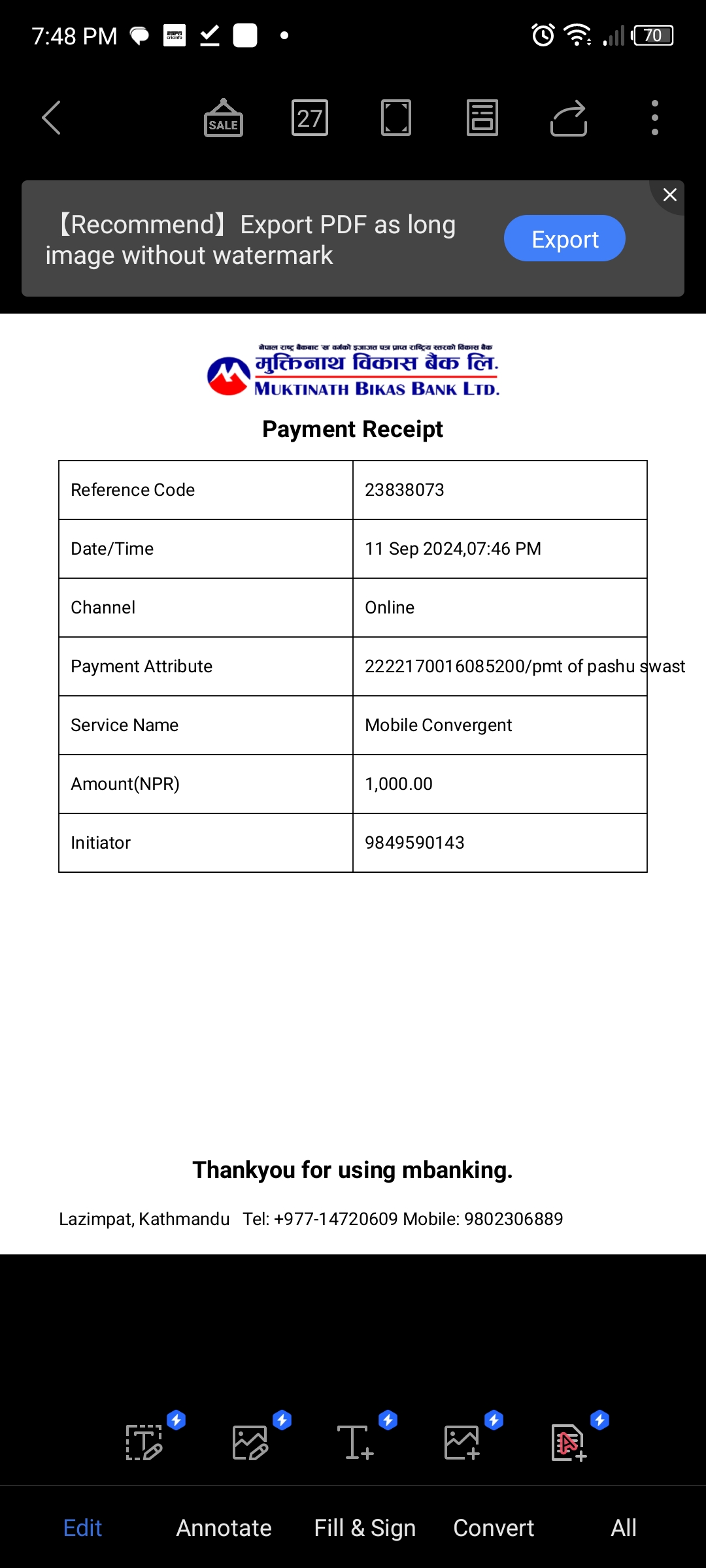Select the add PDF page tool
706x1568 pixels.
[x=568, y=1443]
